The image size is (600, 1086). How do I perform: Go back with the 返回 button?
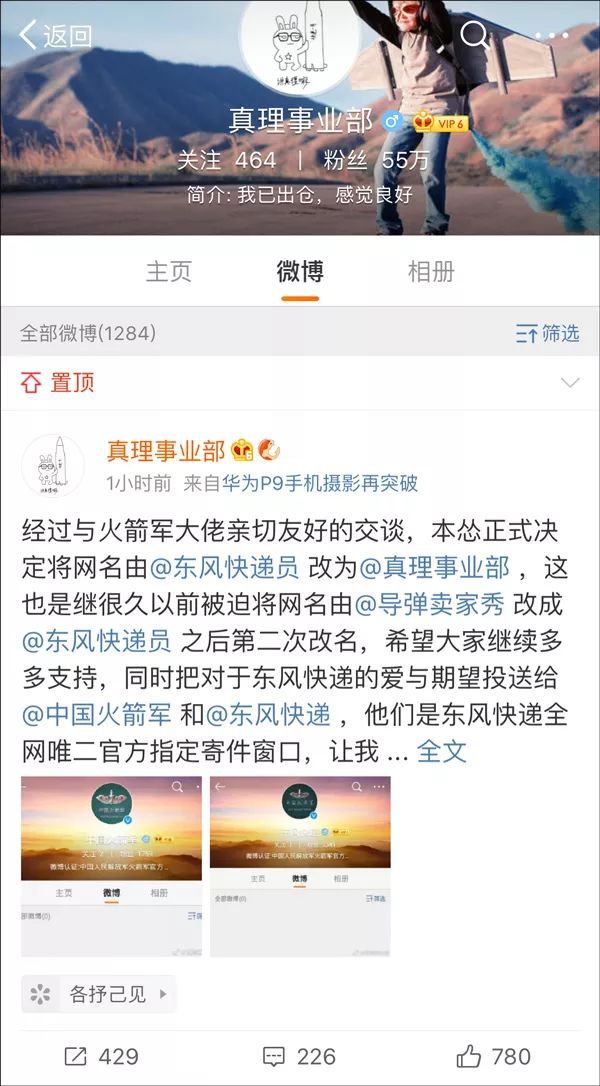(55, 35)
